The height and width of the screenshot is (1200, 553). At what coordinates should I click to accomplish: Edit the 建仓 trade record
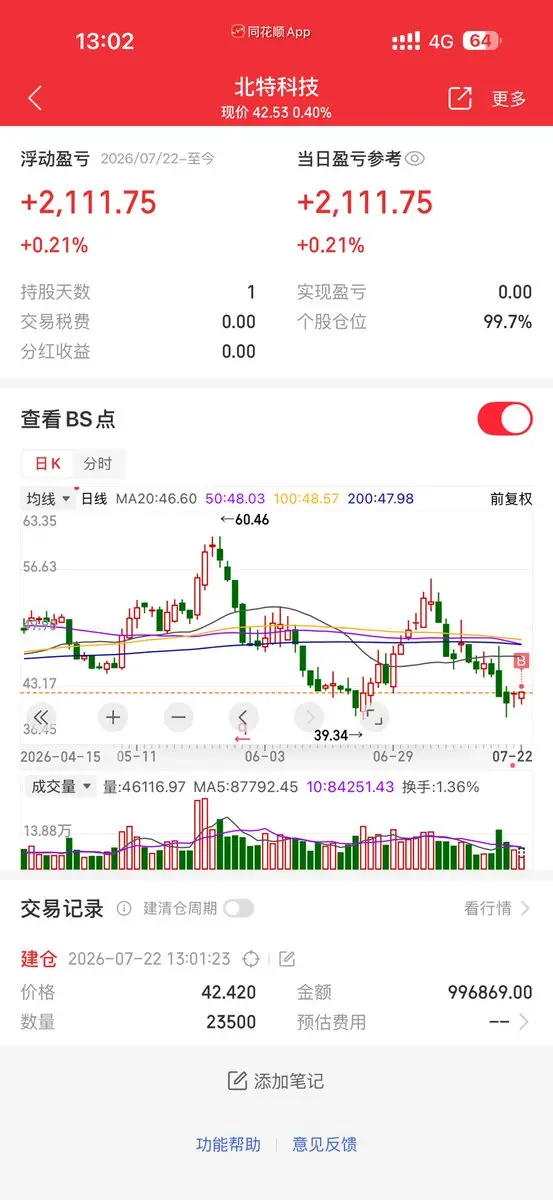pos(287,958)
